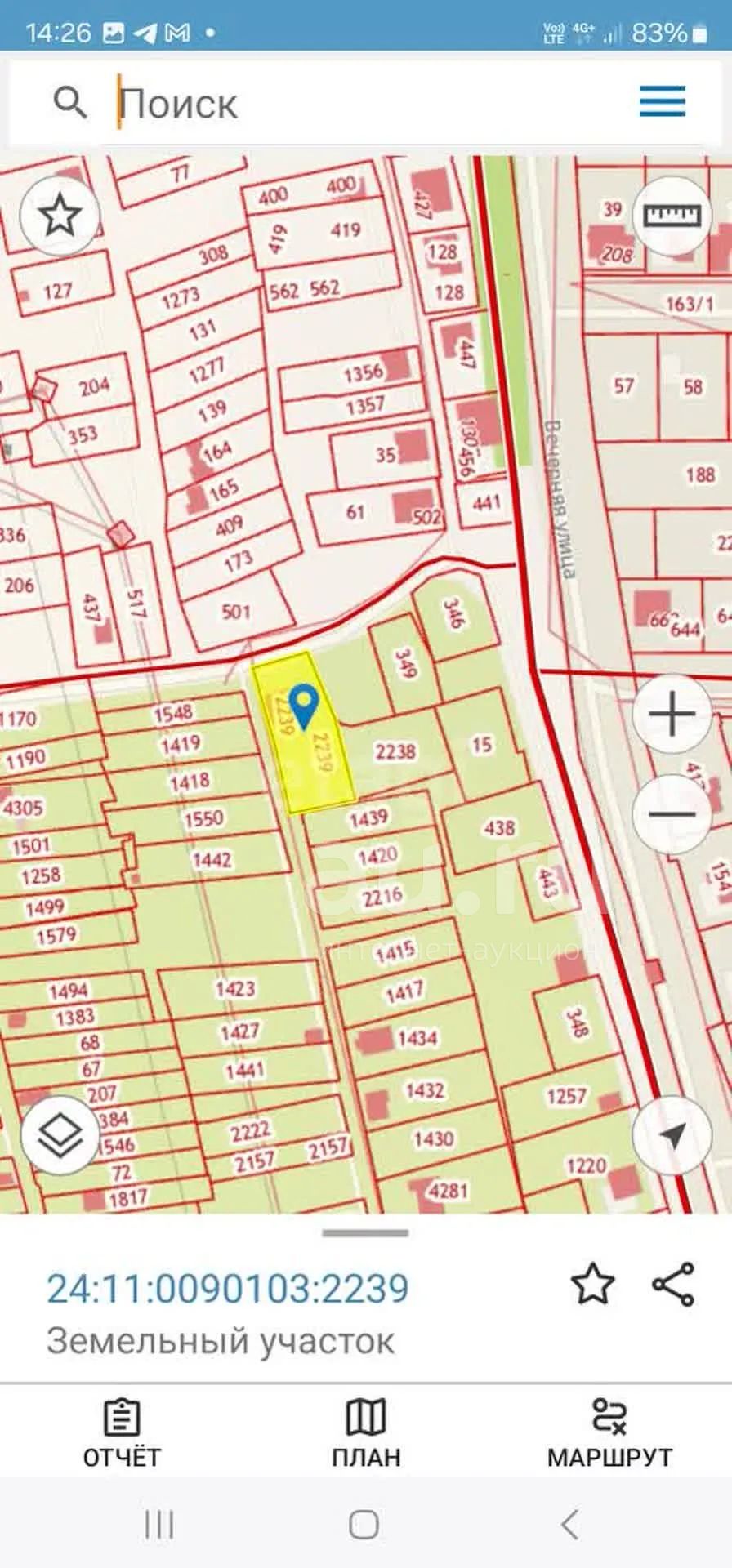Screen dimensions: 732x1568
Task: Open the map layers selector
Action: point(60,1136)
